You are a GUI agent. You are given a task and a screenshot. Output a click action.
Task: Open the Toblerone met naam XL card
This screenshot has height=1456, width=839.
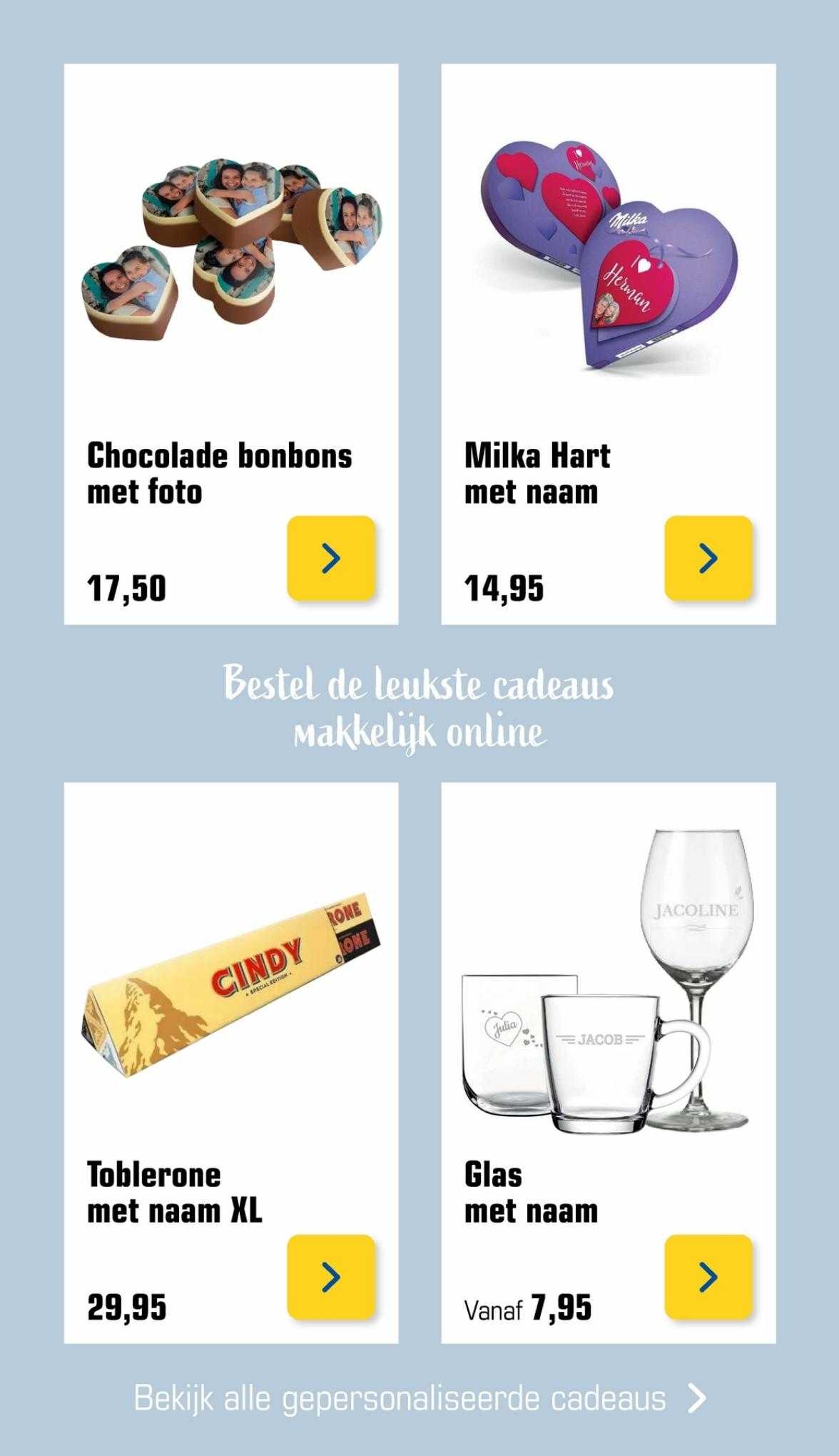230,999
